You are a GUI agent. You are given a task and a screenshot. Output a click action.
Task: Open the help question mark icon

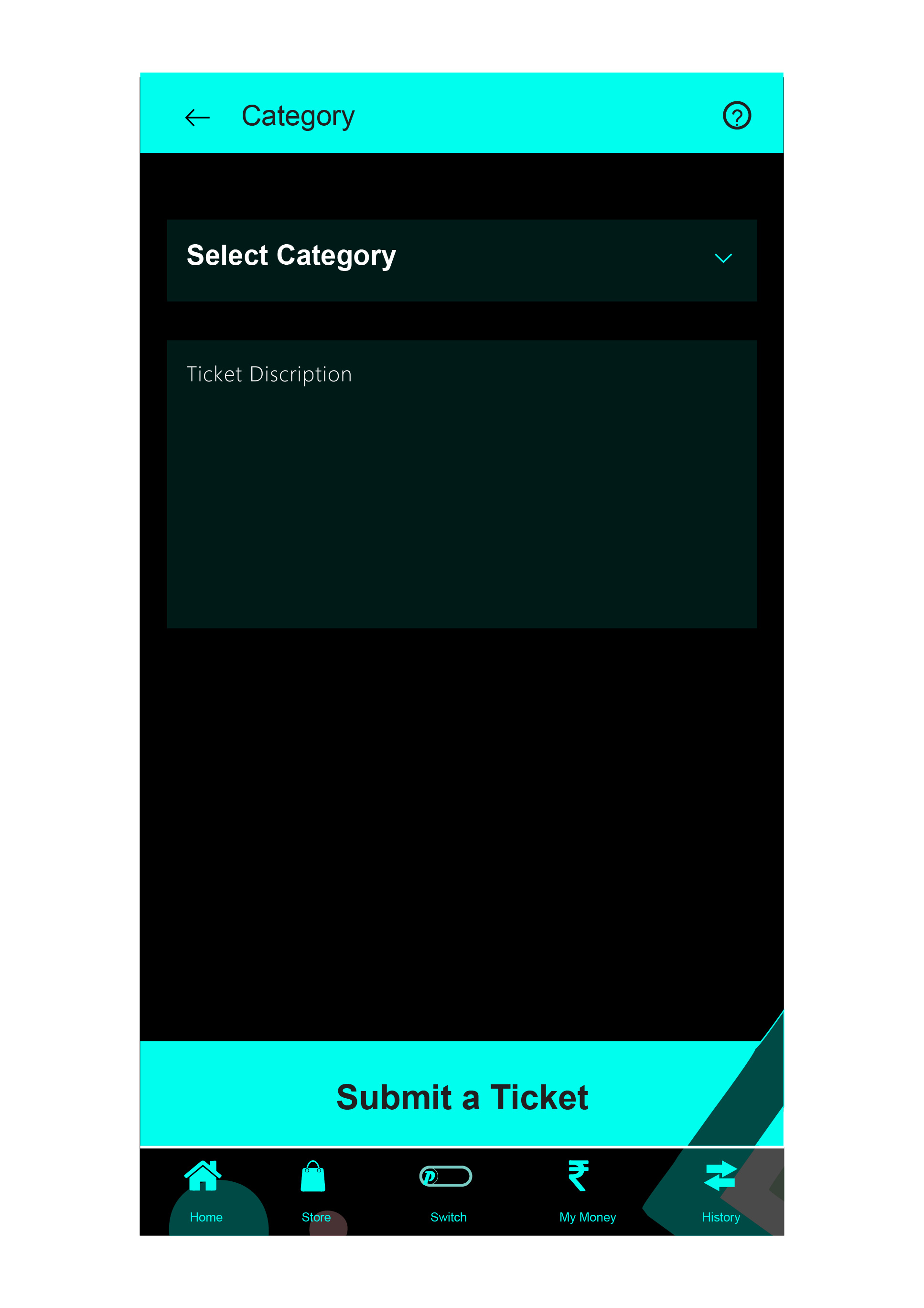pyautogui.click(x=736, y=116)
